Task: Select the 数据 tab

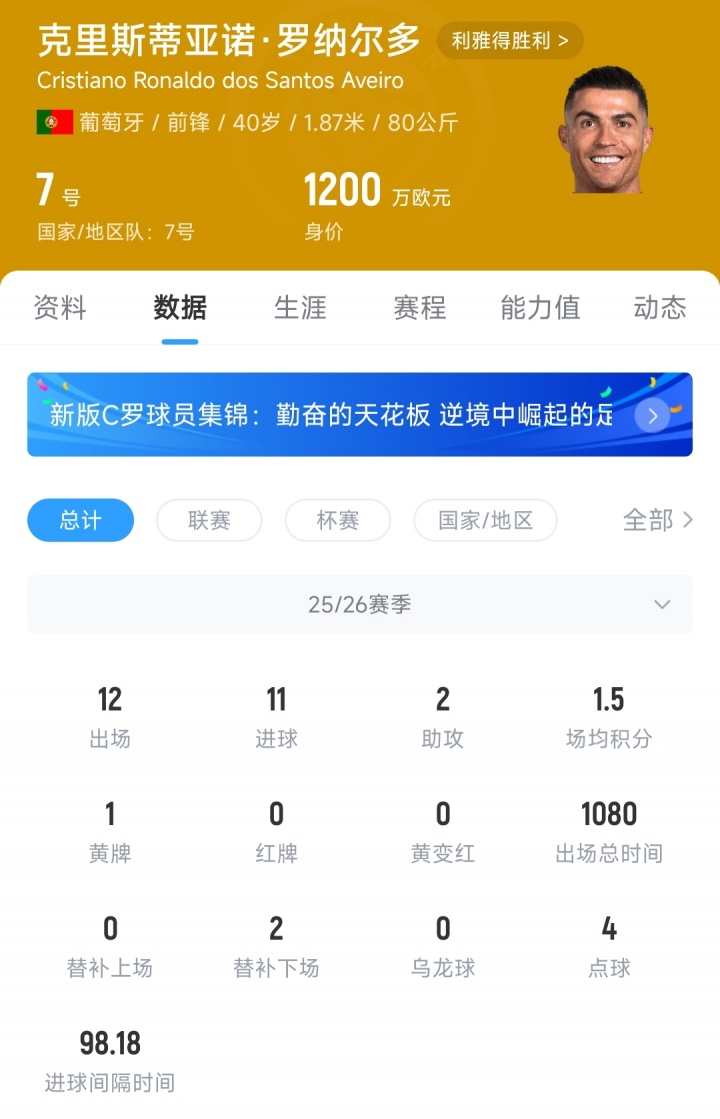Action: (180, 308)
